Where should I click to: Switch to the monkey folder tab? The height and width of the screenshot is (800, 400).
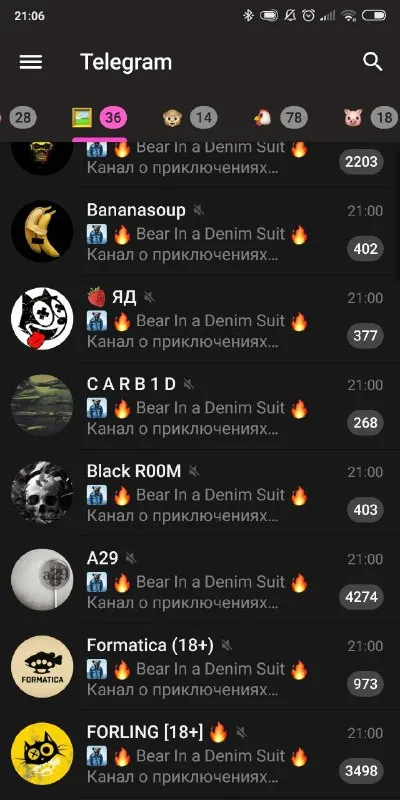point(190,118)
